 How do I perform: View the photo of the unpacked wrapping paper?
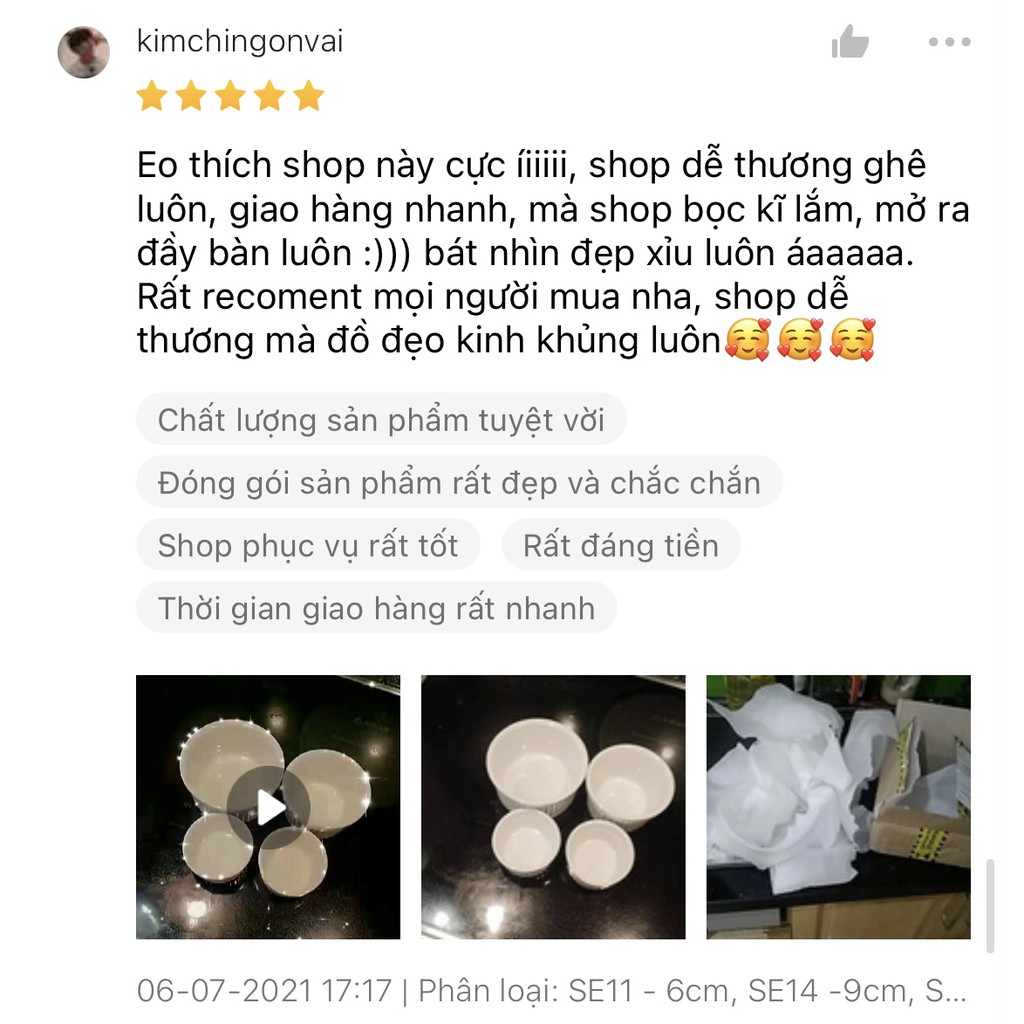(x=838, y=807)
